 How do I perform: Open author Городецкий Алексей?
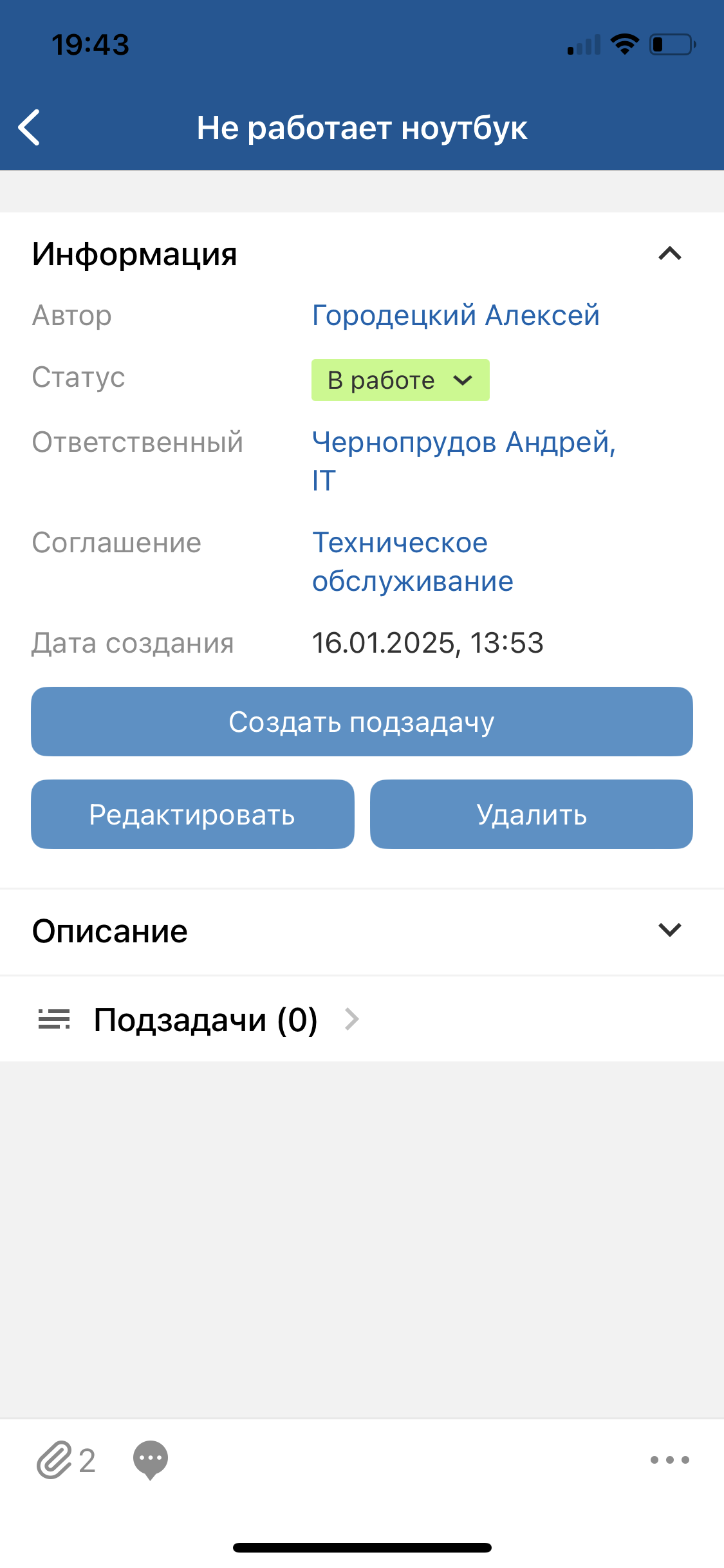click(456, 315)
